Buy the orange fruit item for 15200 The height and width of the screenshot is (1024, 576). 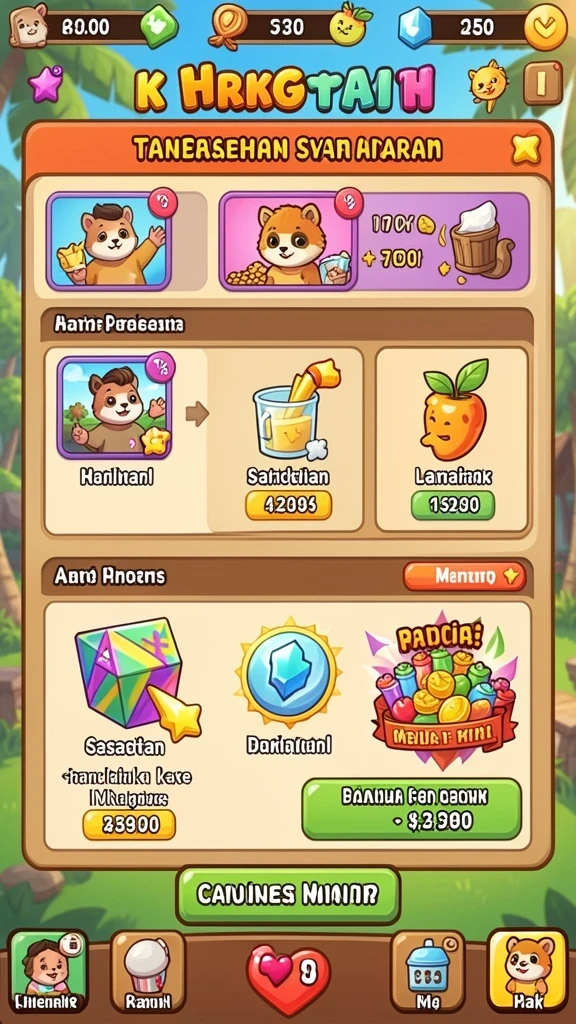[x=453, y=505]
